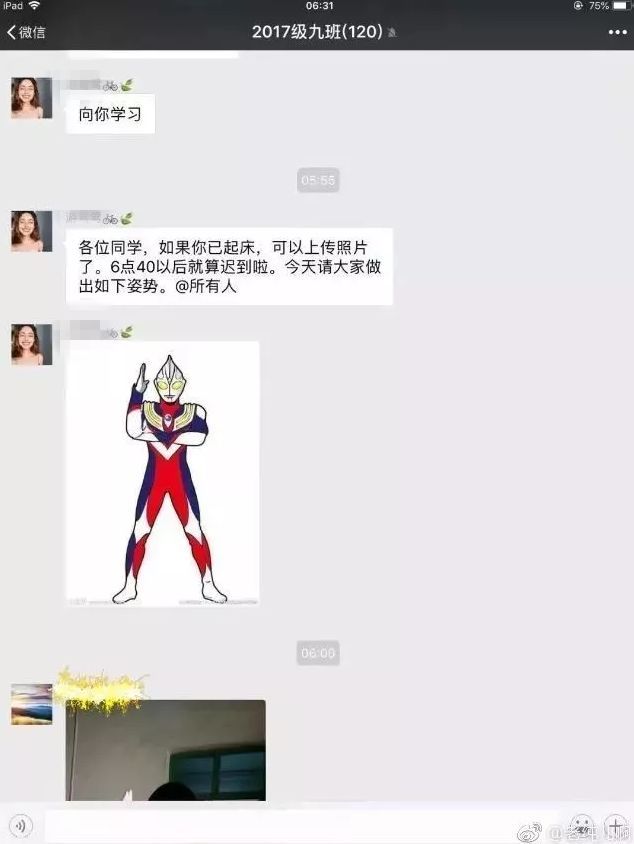This screenshot has height=844, width=634.
Task: Switch to voice message input
Action: [21, 825]
